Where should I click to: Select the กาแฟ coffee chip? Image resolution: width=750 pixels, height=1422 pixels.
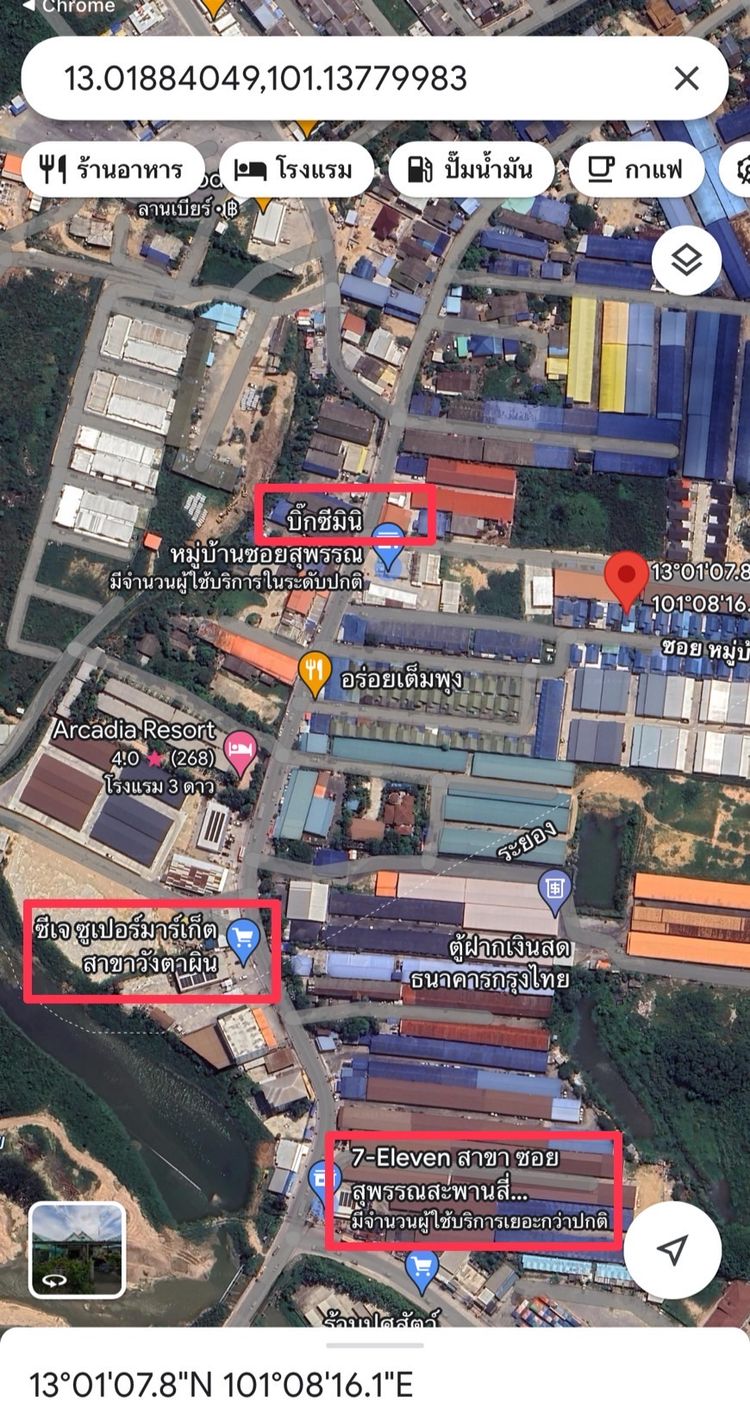click(x=636, y=169)
